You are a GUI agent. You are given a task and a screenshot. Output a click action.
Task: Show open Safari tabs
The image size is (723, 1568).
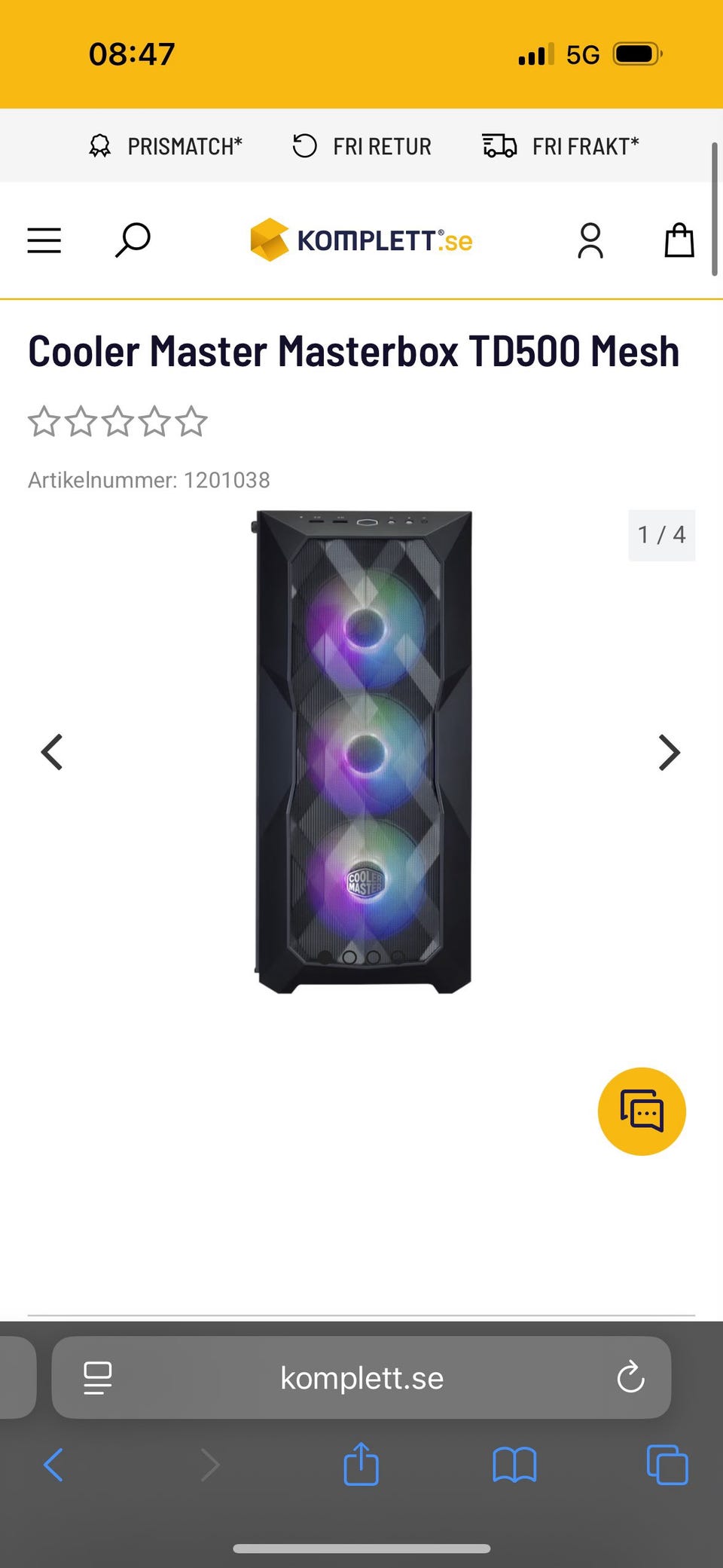tap(667, 1465)
